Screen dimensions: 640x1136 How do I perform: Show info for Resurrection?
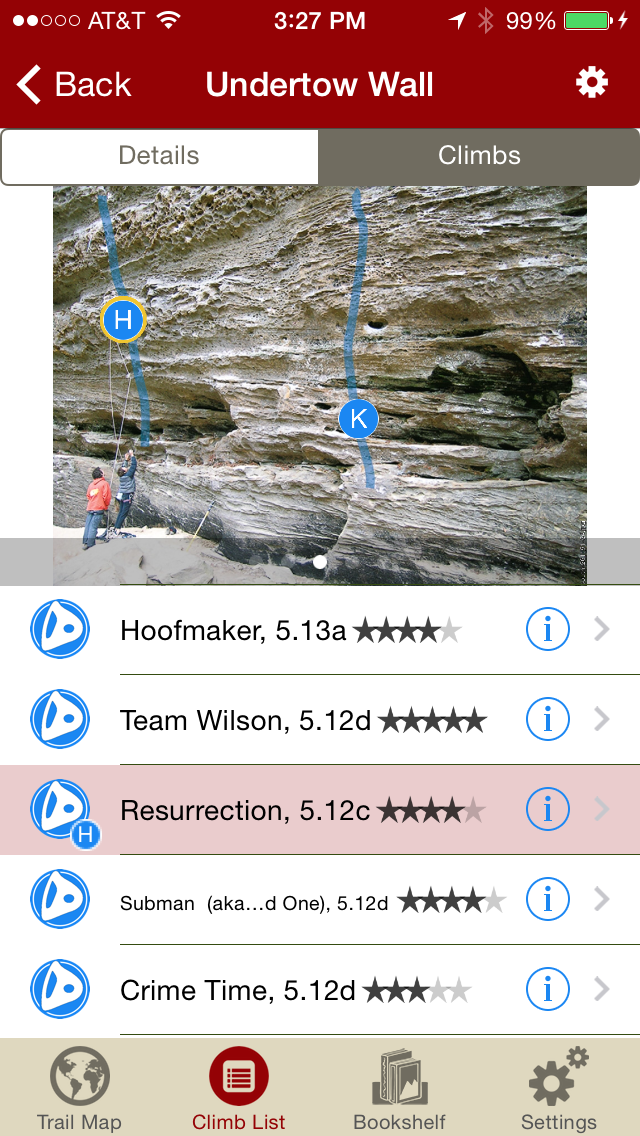click(x=547, y=809)
